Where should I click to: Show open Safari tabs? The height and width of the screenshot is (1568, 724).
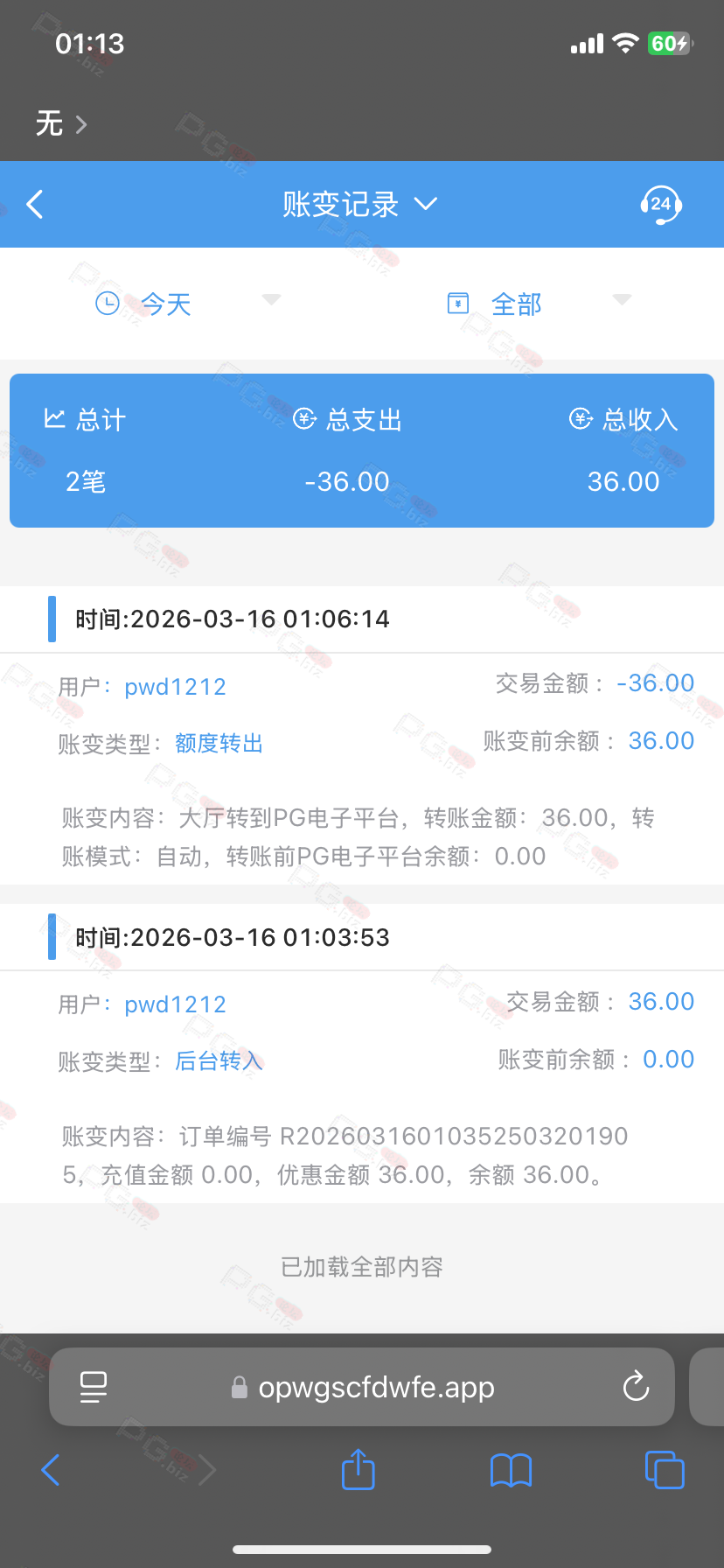[x=665, y=1469]
